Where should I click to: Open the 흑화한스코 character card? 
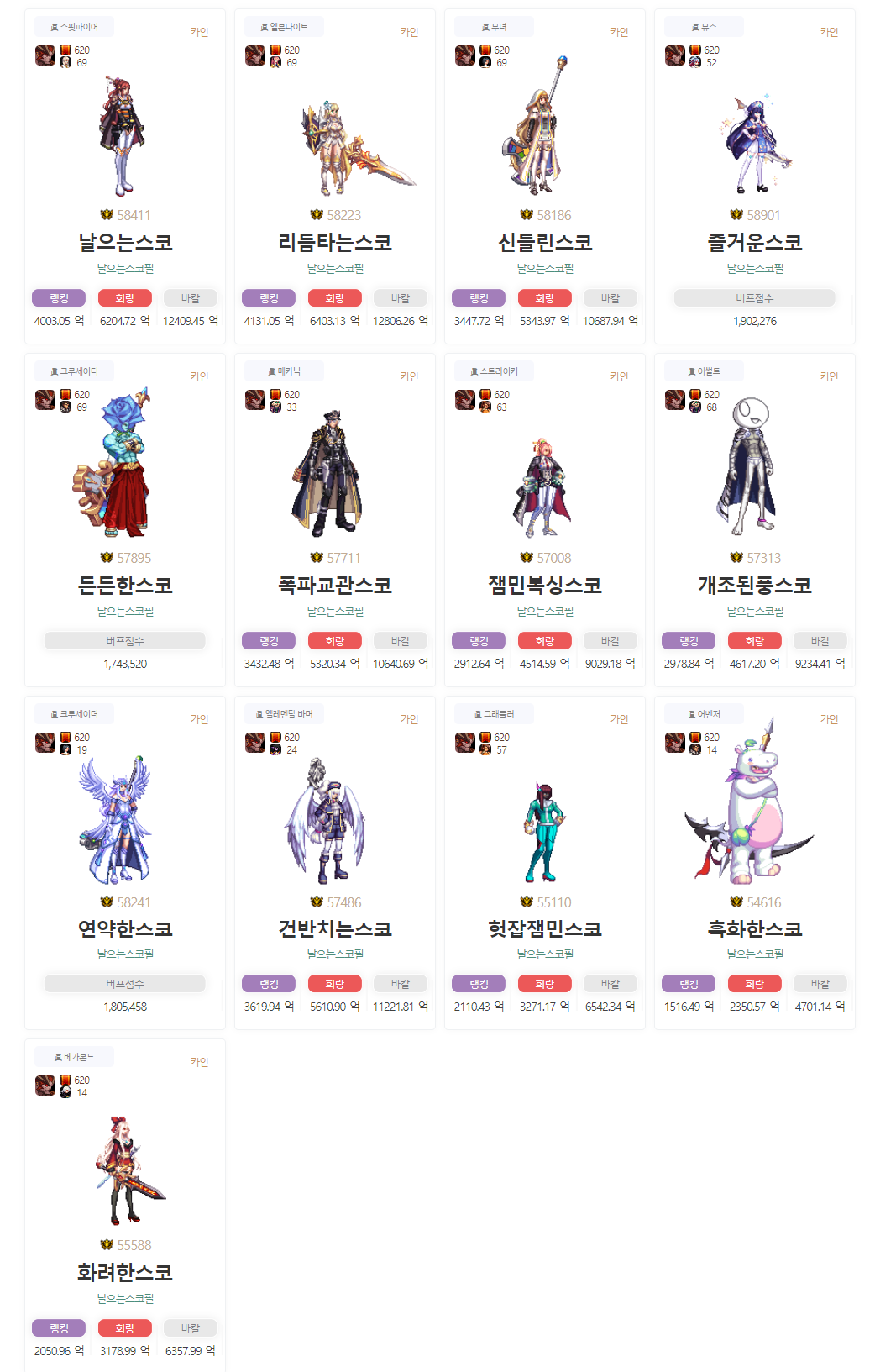(755, 928)
